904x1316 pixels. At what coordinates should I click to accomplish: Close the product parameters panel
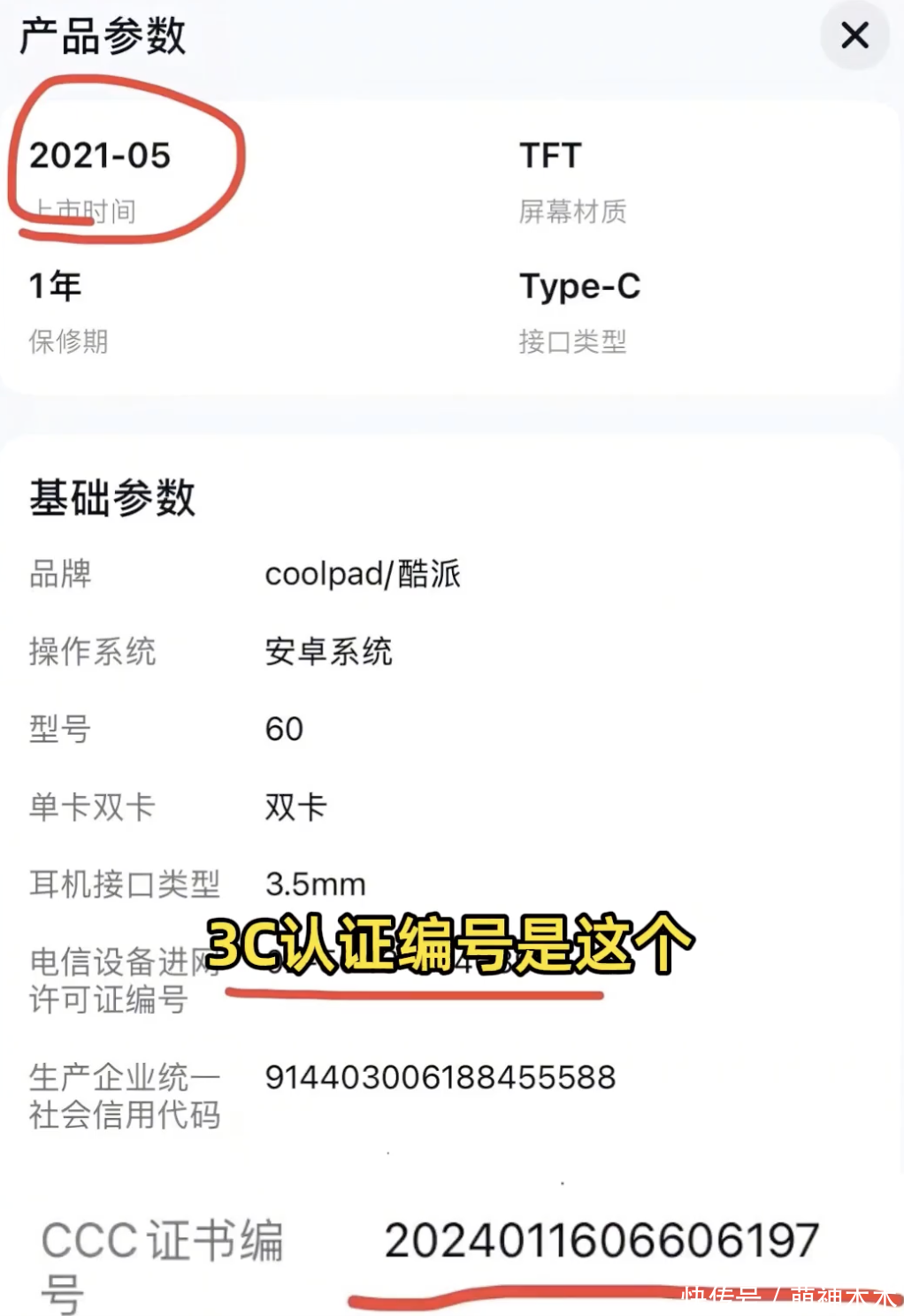click(854, 36)
